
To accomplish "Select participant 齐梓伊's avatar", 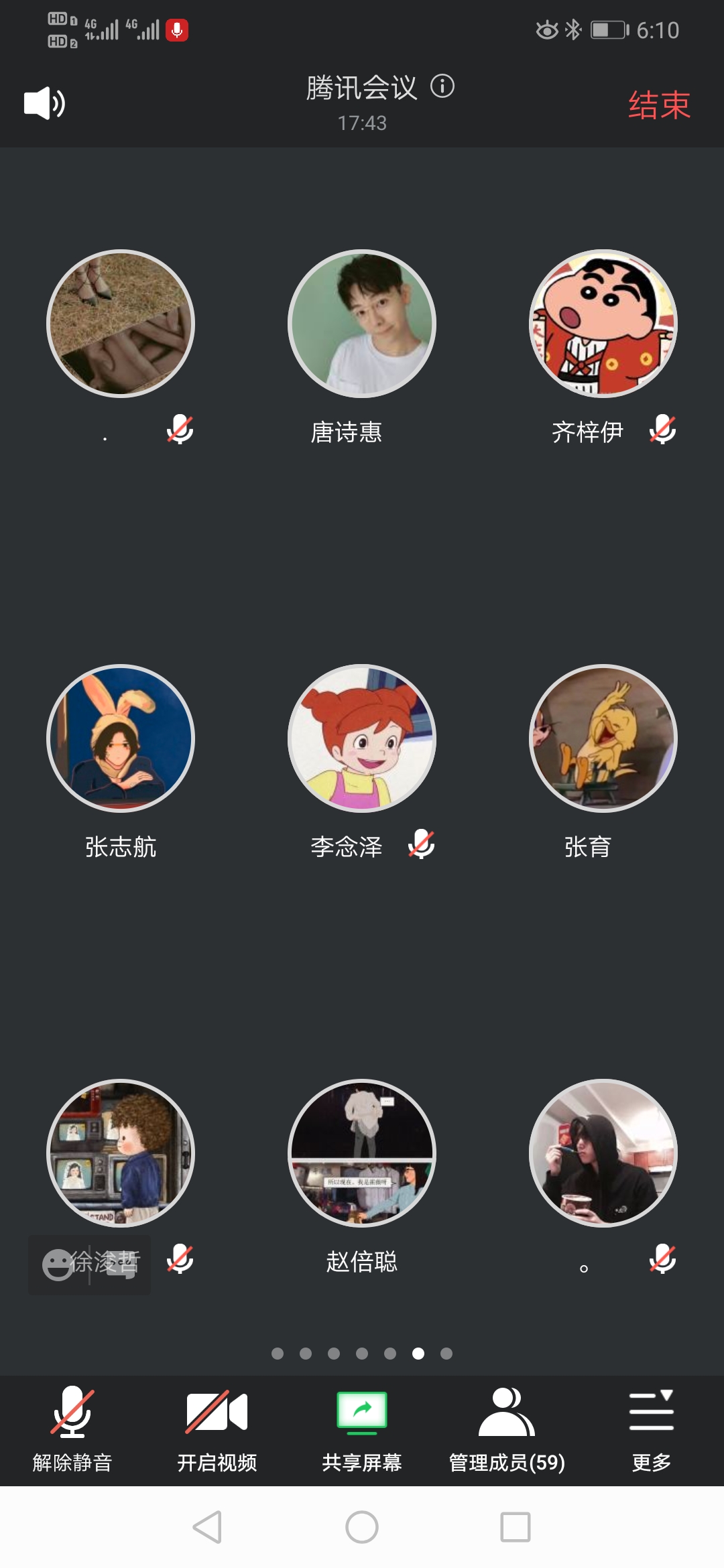I will click(603, 324).
